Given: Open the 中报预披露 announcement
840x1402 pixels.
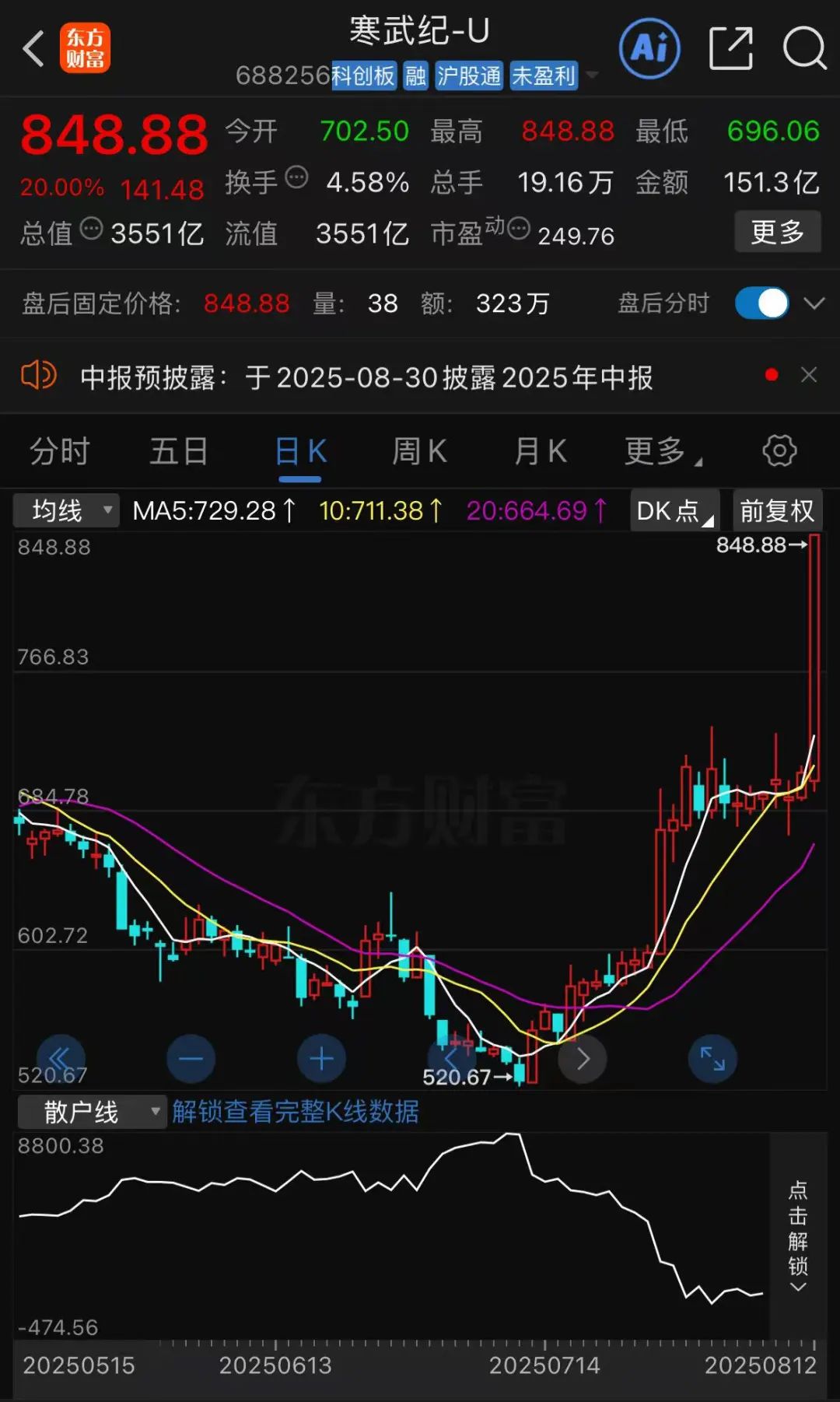Looking at the screenshot, I should coord(366,377).
